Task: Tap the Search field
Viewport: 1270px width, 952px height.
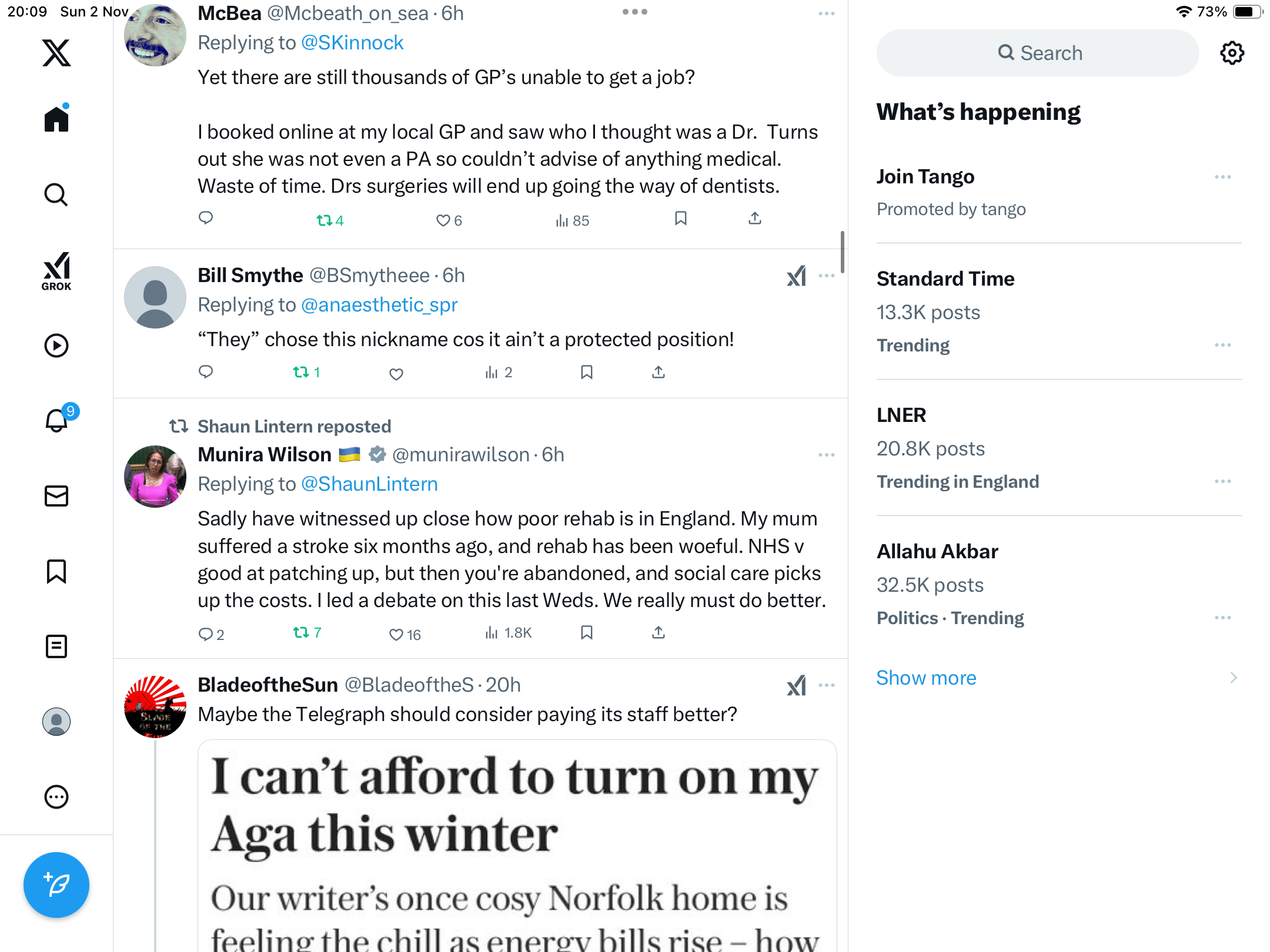Action: click(1038, 53)
